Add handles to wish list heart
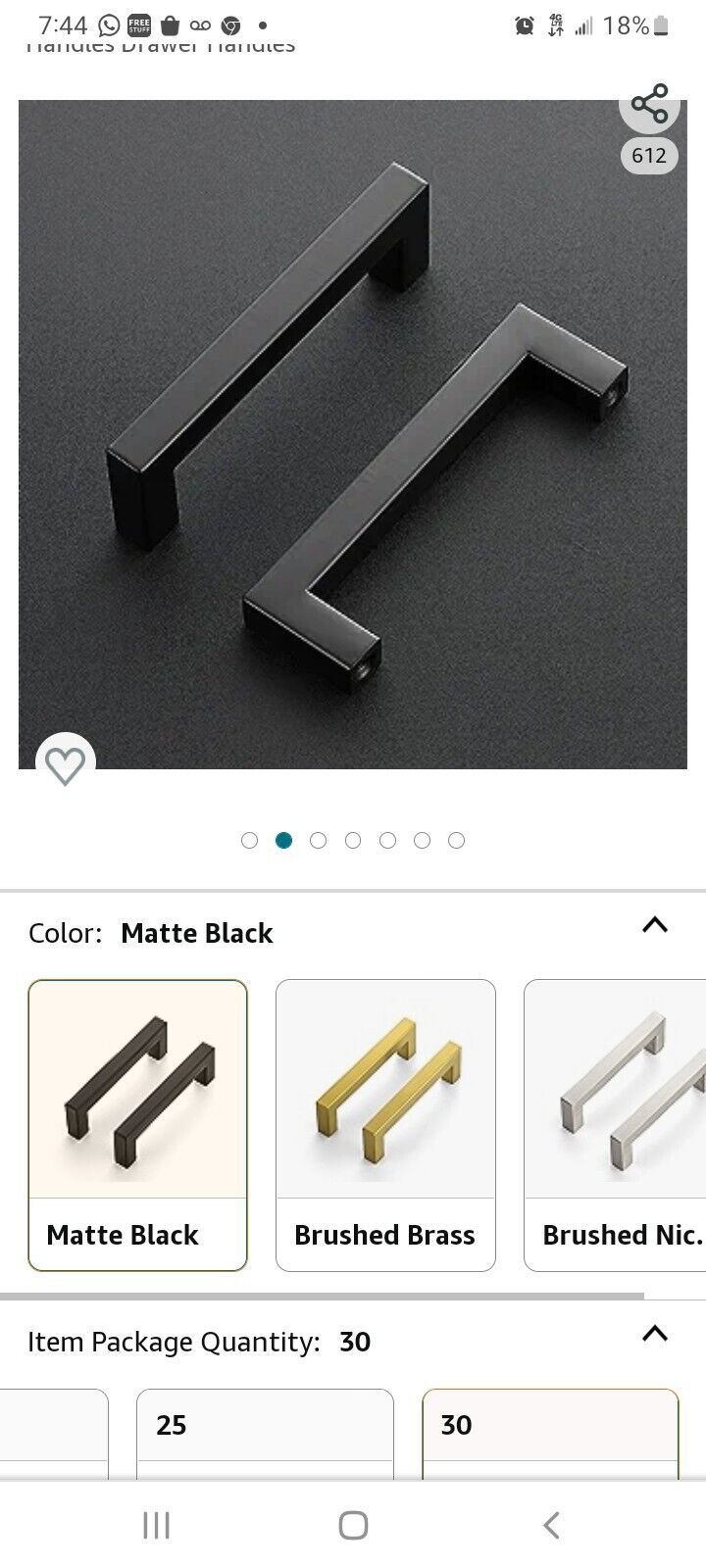The height and width of the screenshot is (1568, 706). pyautogui.click(x=66, y=765)
